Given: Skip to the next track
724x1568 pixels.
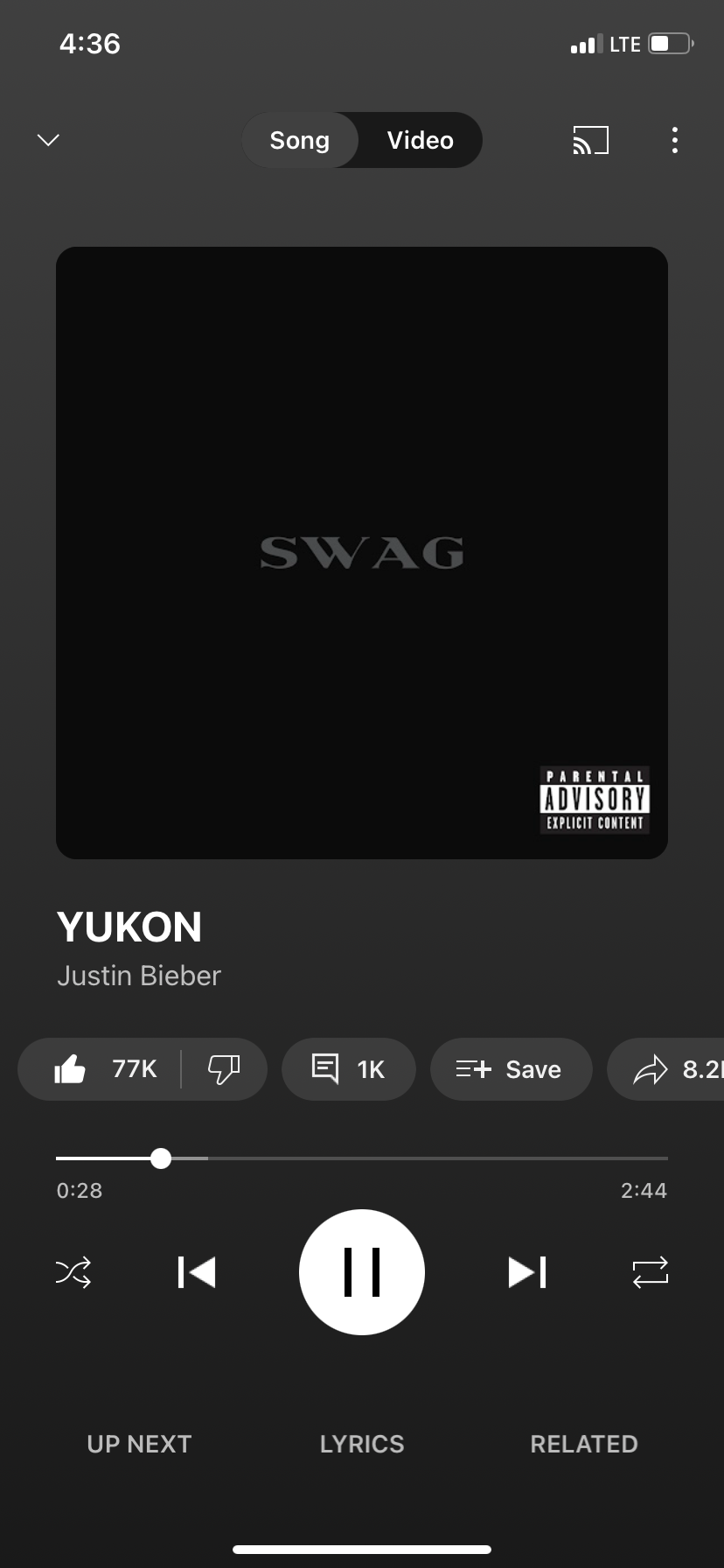Looking at the screenshot, I should click(527, 1272).
